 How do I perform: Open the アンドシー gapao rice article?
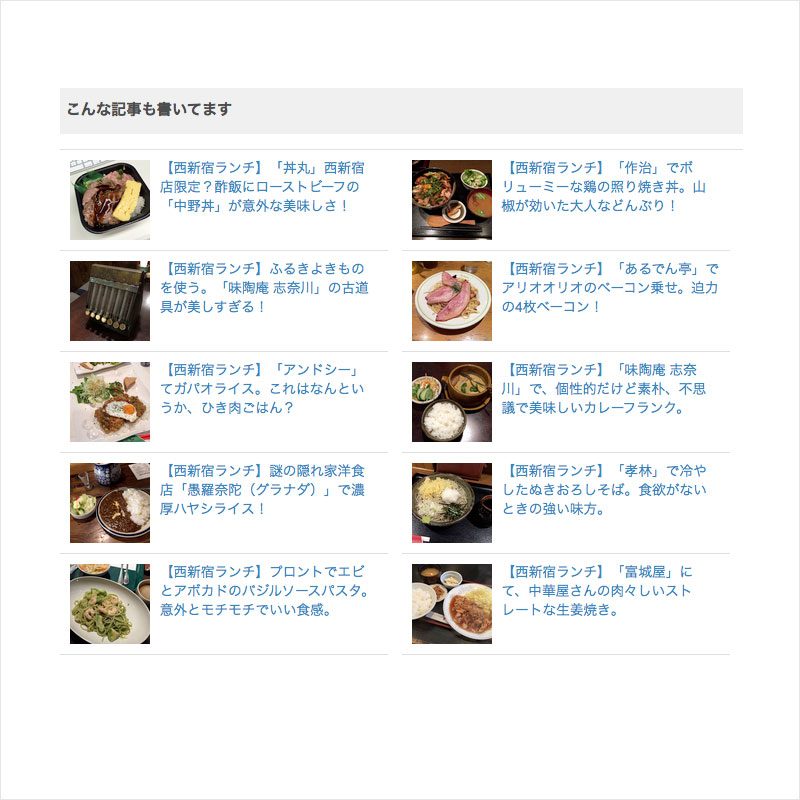pos(262,388)
